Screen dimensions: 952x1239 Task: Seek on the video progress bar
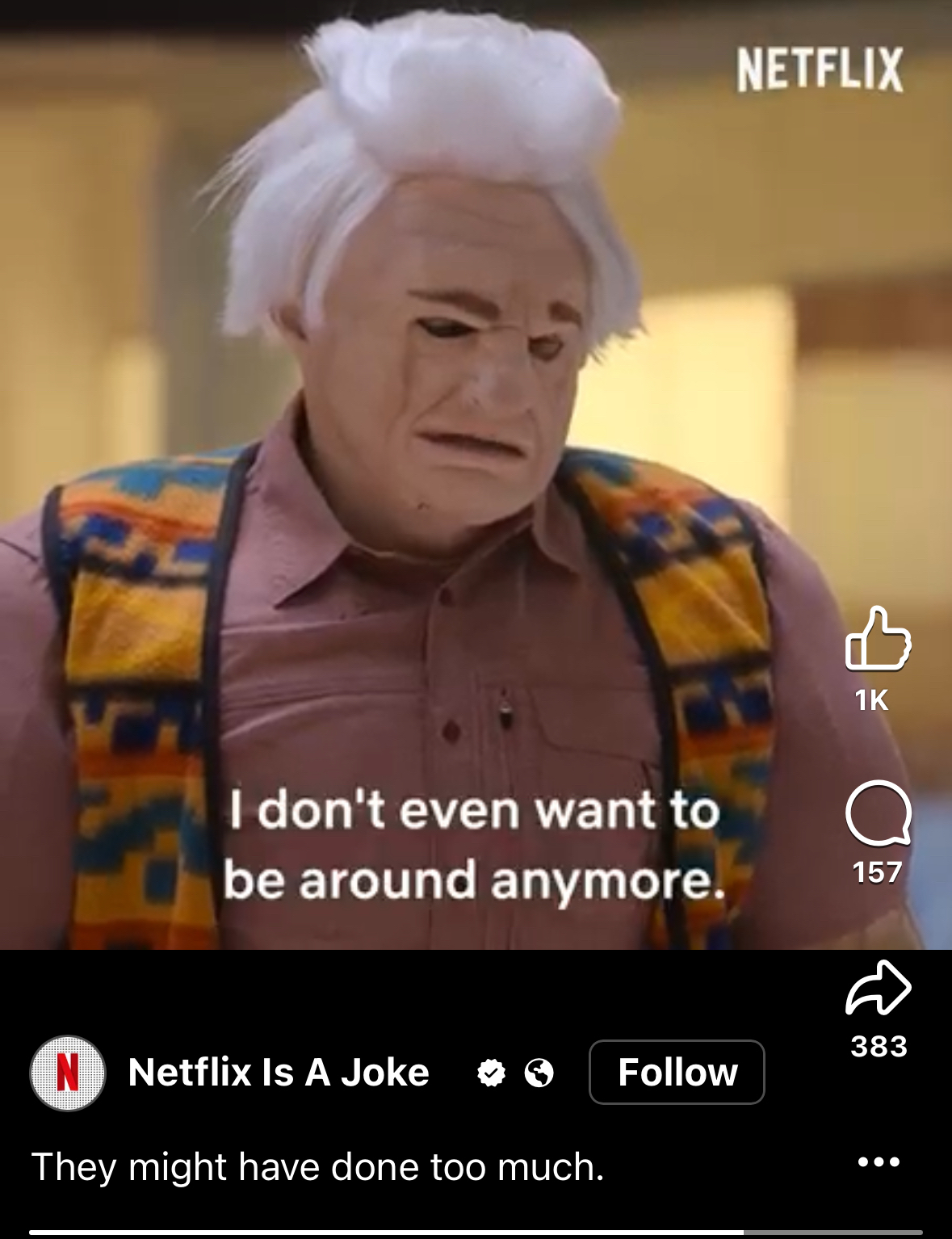click(x=476, y=1233)
